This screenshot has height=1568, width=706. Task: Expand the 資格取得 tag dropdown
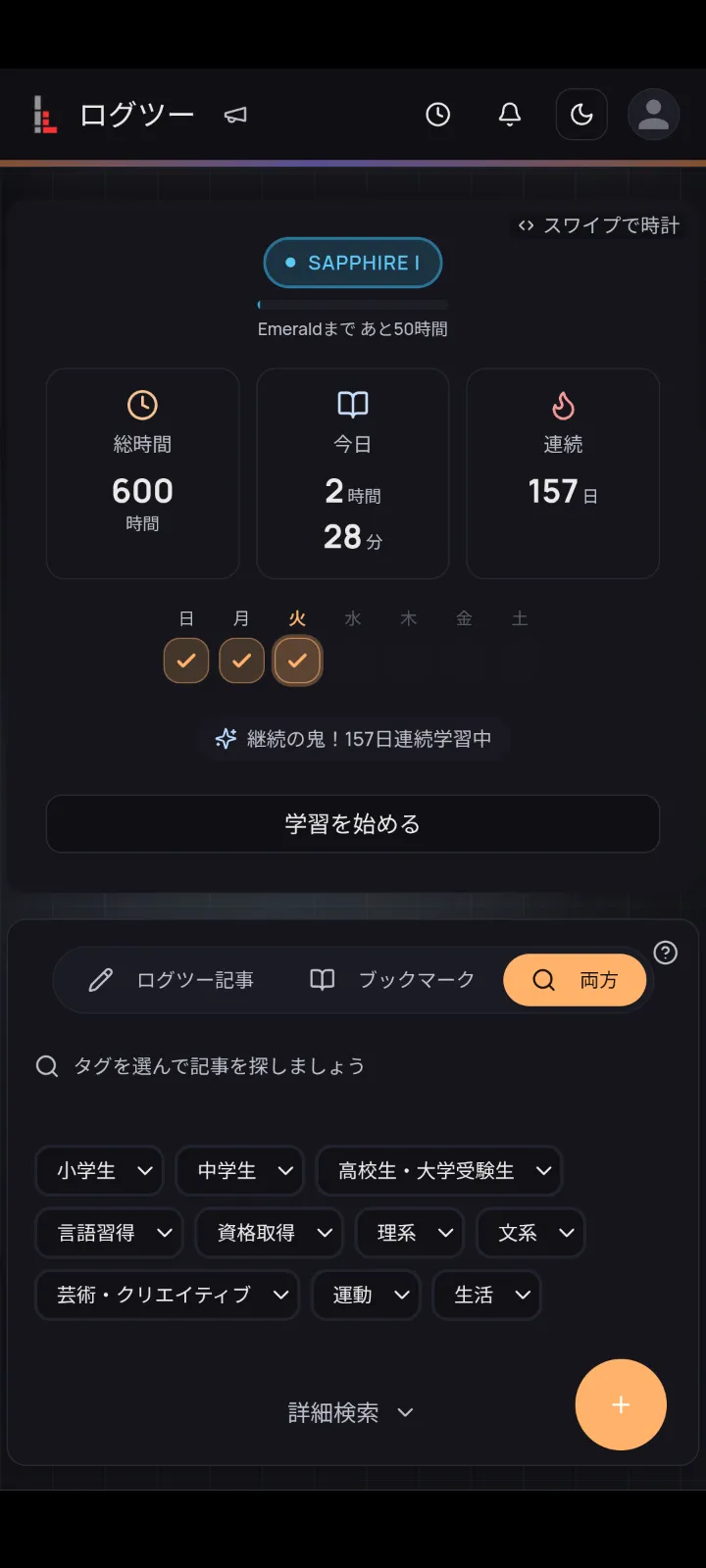pyautogui.click(x=269, y=1233)
